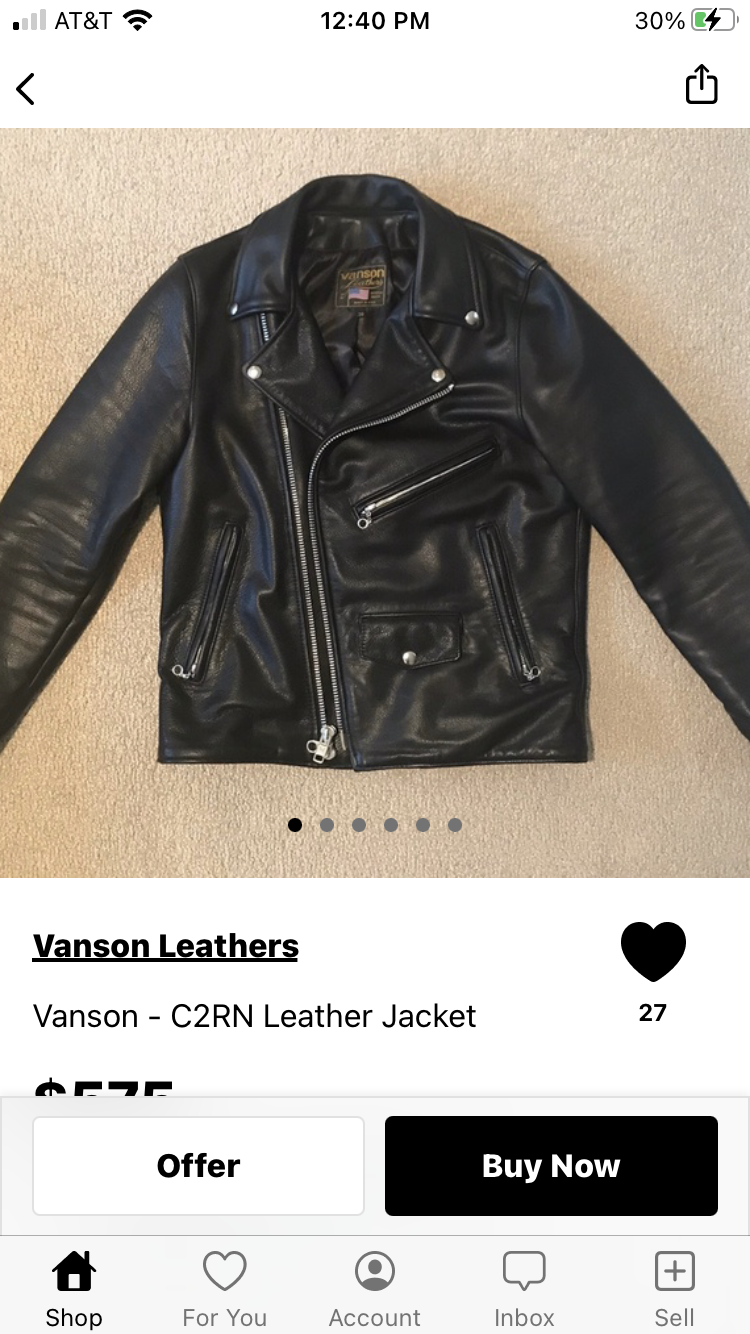Image resolution: width=750 pixels, height=1334 pixels.
Task: Open the jacket photo full screen
Action: tap(375, 480)
